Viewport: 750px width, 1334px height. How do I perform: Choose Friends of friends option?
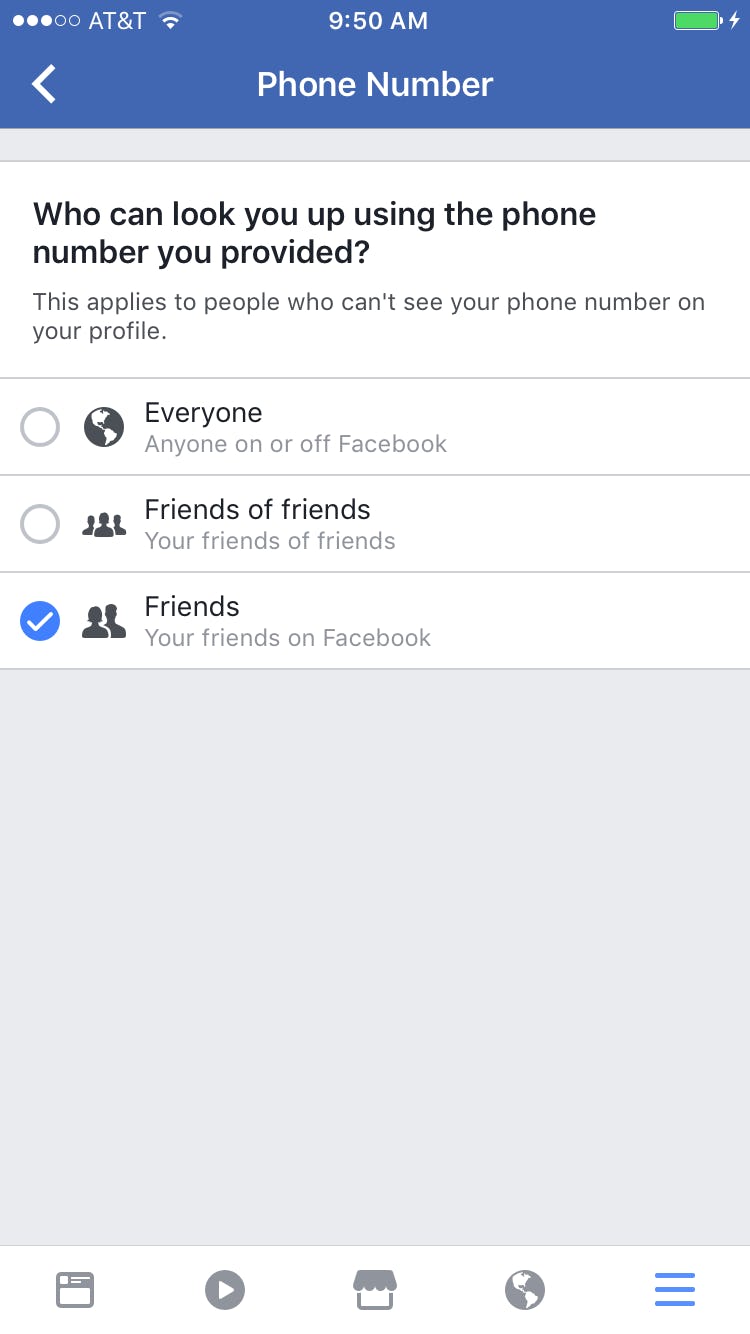tap(40, 524)
